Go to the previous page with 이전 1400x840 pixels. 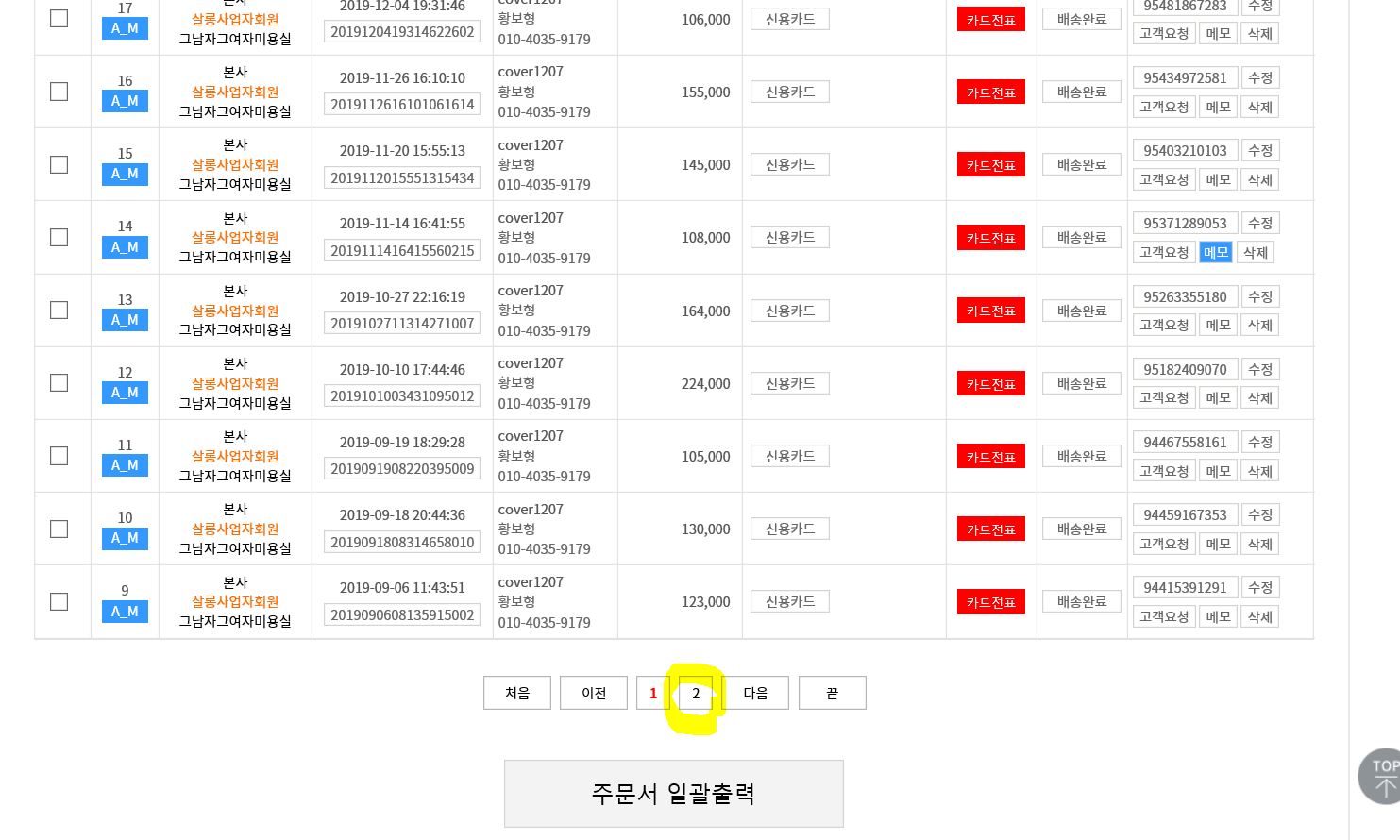(594, 693)
